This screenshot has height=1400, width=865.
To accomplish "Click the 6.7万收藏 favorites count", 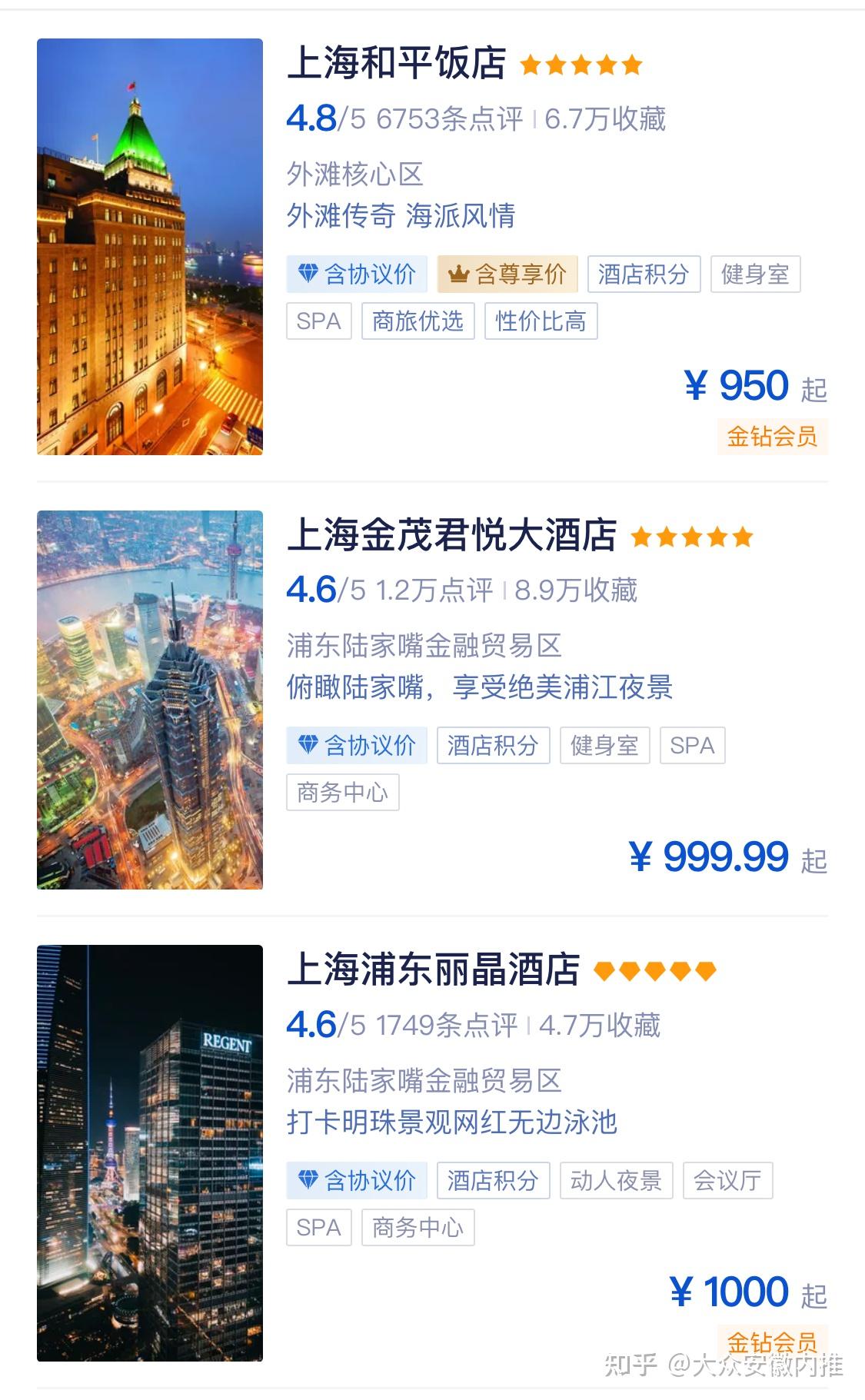I will point(607,119).
